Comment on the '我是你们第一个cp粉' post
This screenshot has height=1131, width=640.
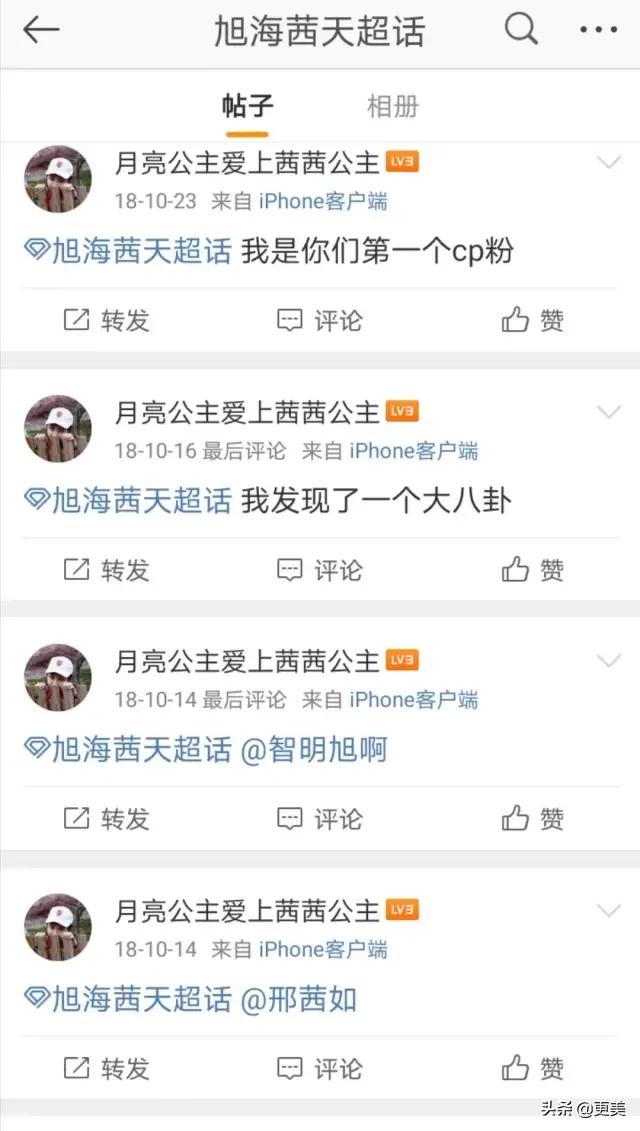(320, 320)
